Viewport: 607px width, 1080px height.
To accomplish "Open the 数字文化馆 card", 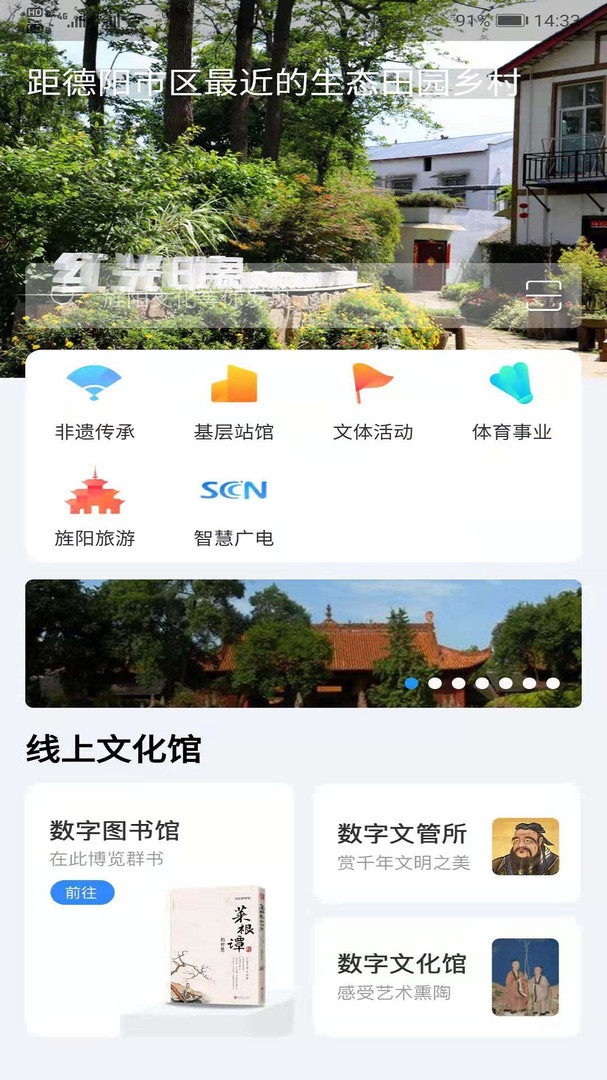I will point(446,976).
